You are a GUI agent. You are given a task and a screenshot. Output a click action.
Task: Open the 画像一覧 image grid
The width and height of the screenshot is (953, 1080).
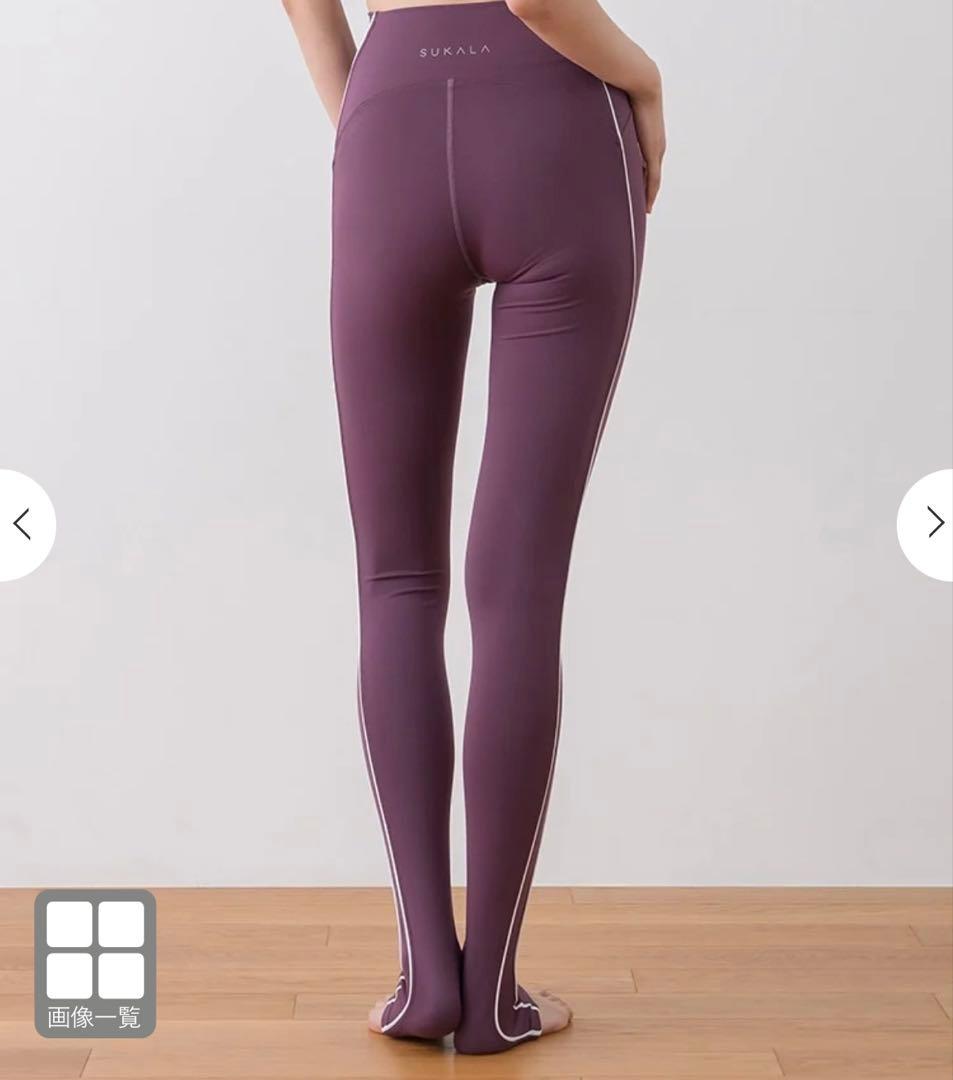coord(95,962)
